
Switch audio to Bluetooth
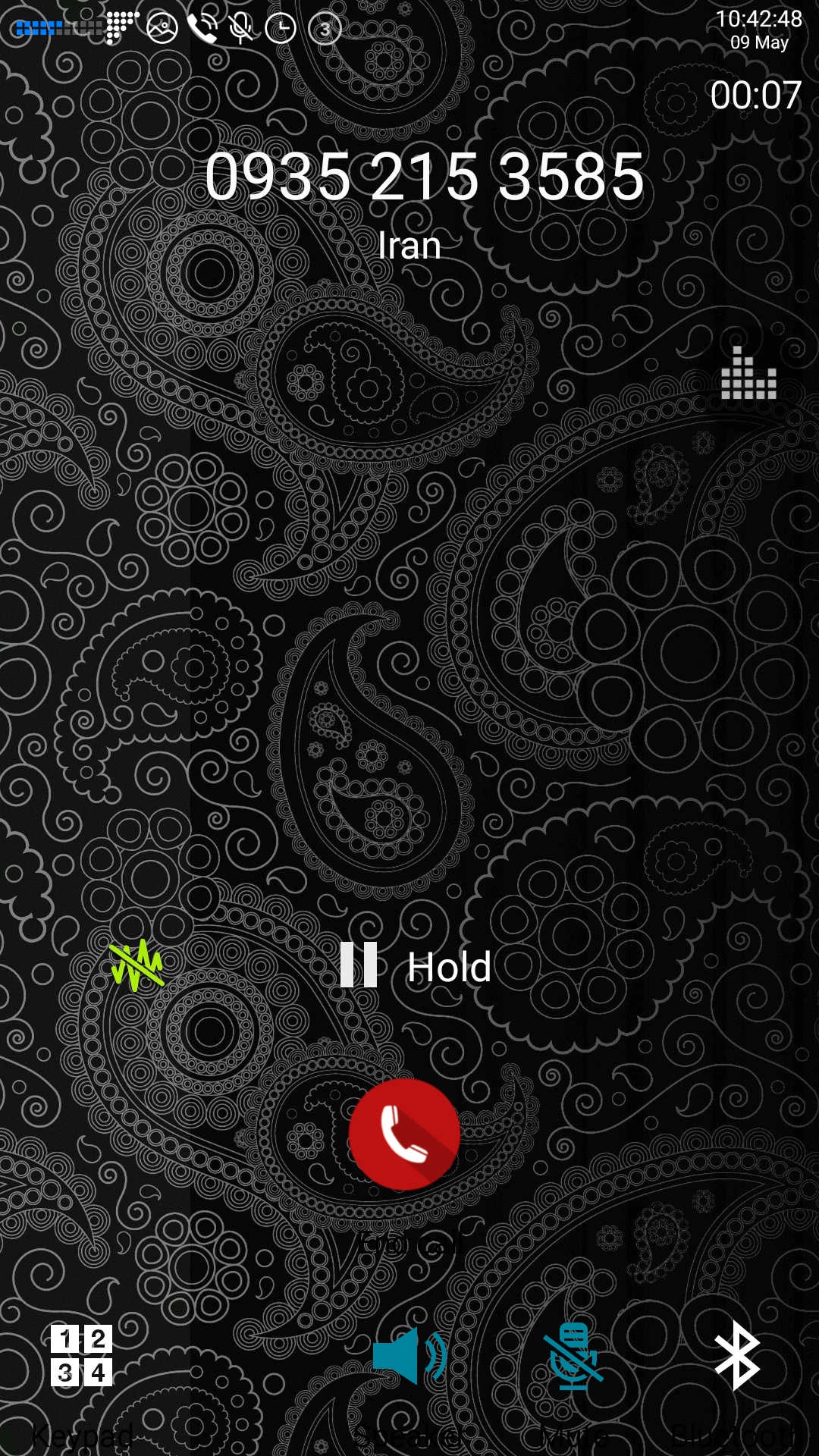click(x=736, y=1356)
